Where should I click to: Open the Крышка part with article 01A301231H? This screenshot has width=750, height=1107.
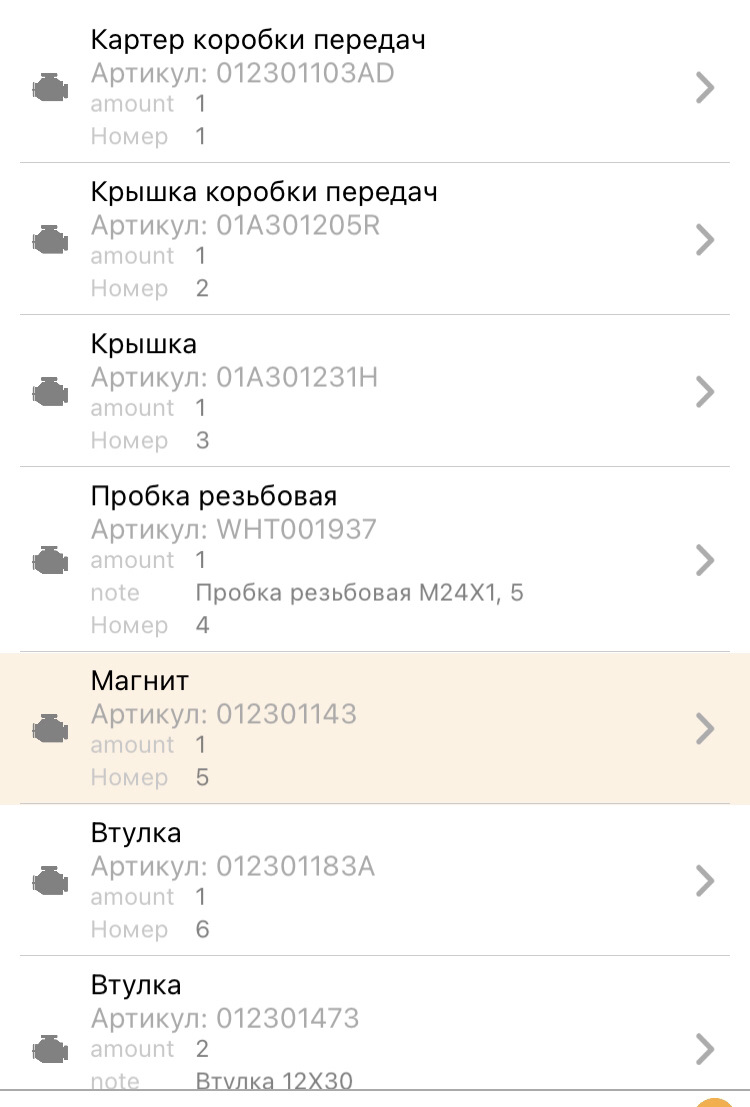[375, 391]
